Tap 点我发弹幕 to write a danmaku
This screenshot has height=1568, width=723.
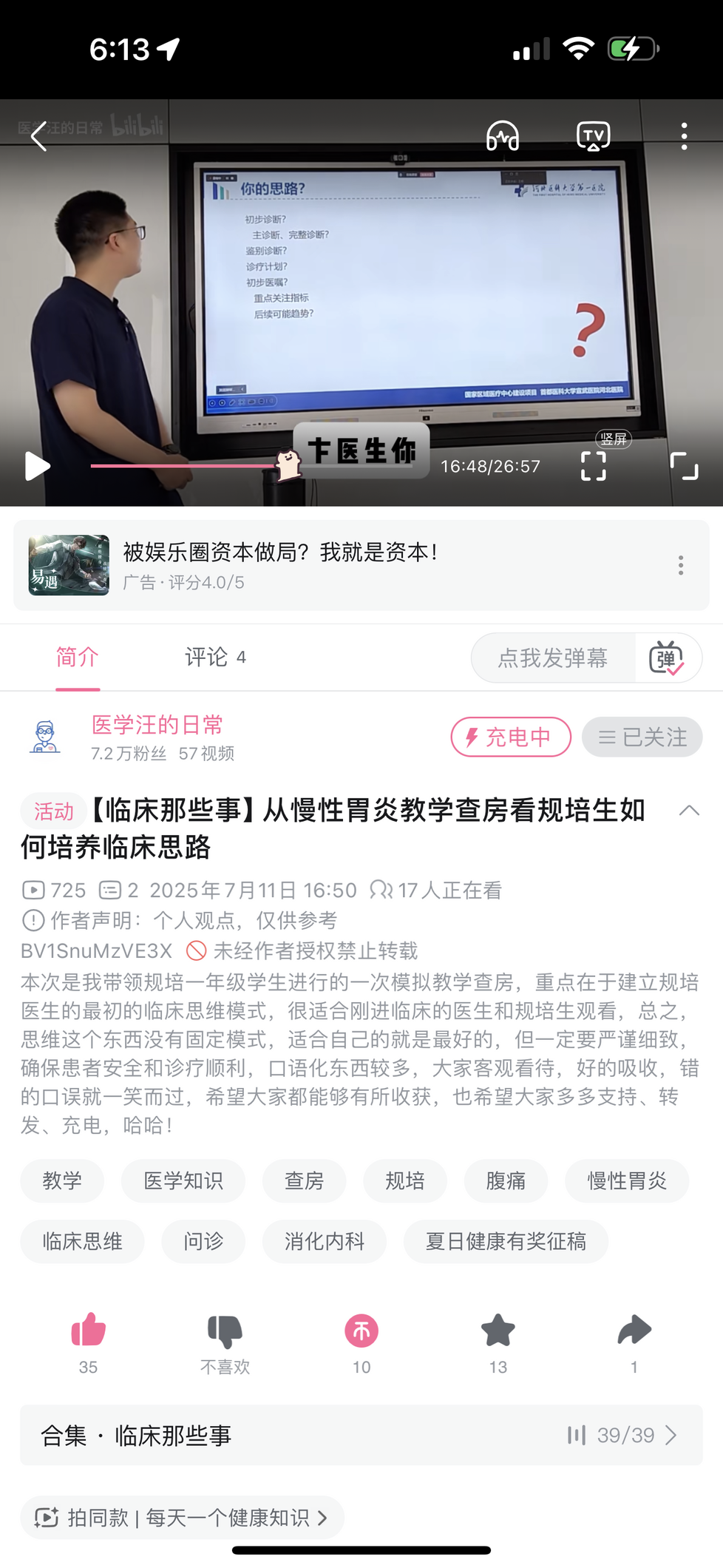click(553, 658)
